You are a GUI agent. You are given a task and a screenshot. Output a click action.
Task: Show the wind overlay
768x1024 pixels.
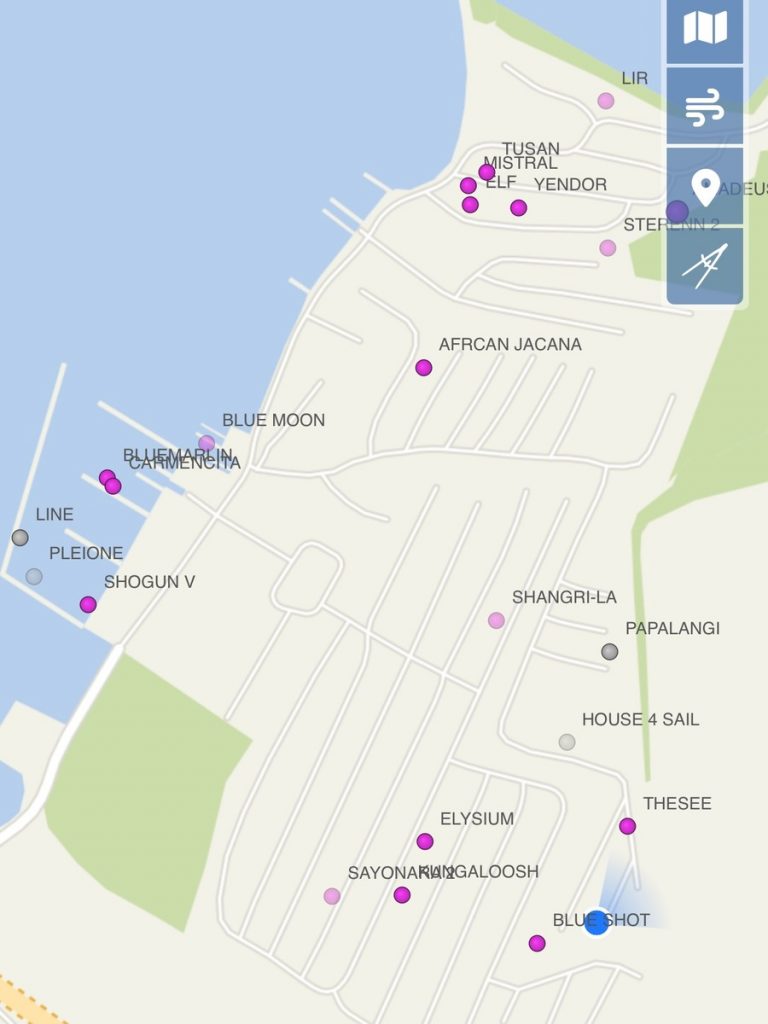pyautogui.click(x=705, y=106)
